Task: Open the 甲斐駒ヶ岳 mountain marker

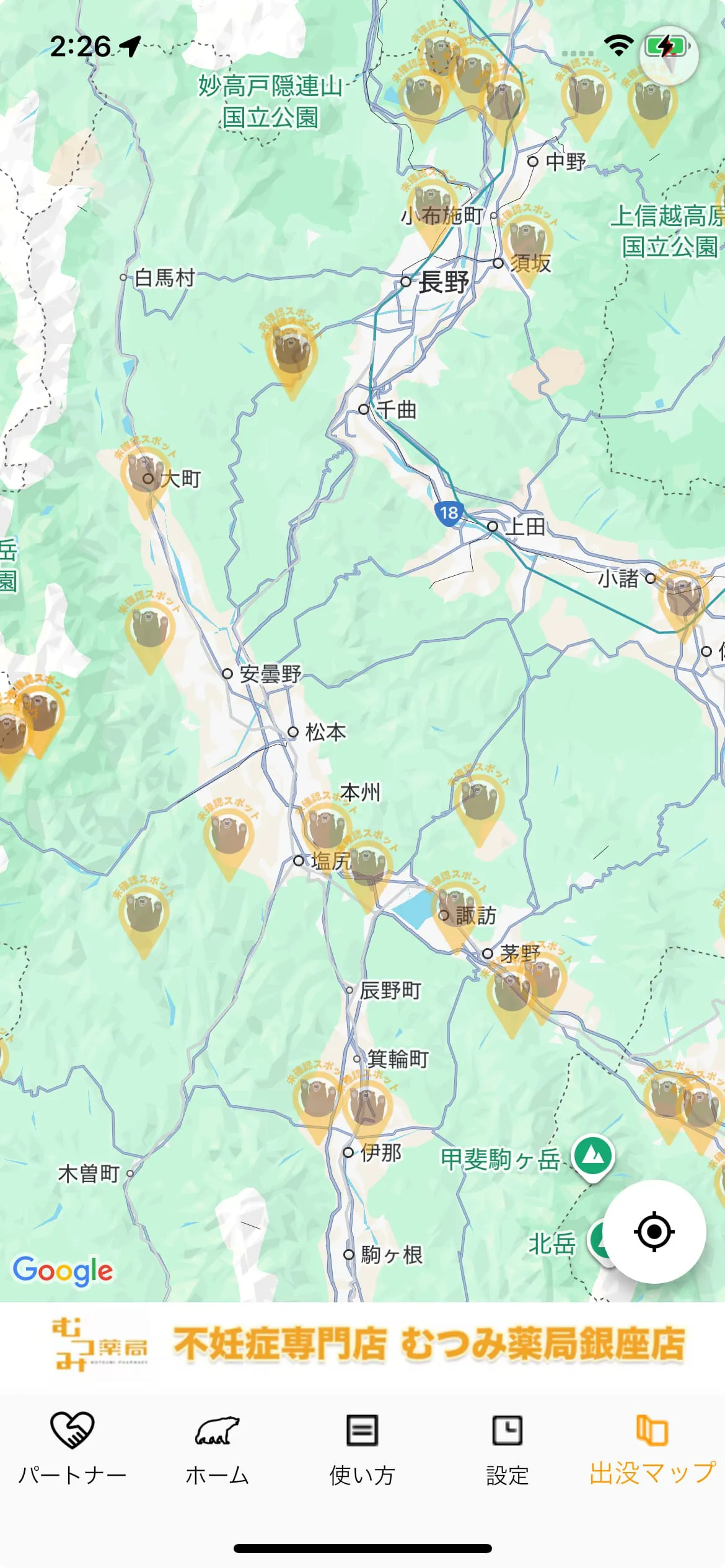Action: pyautogui.click(x=593, y=1156)
